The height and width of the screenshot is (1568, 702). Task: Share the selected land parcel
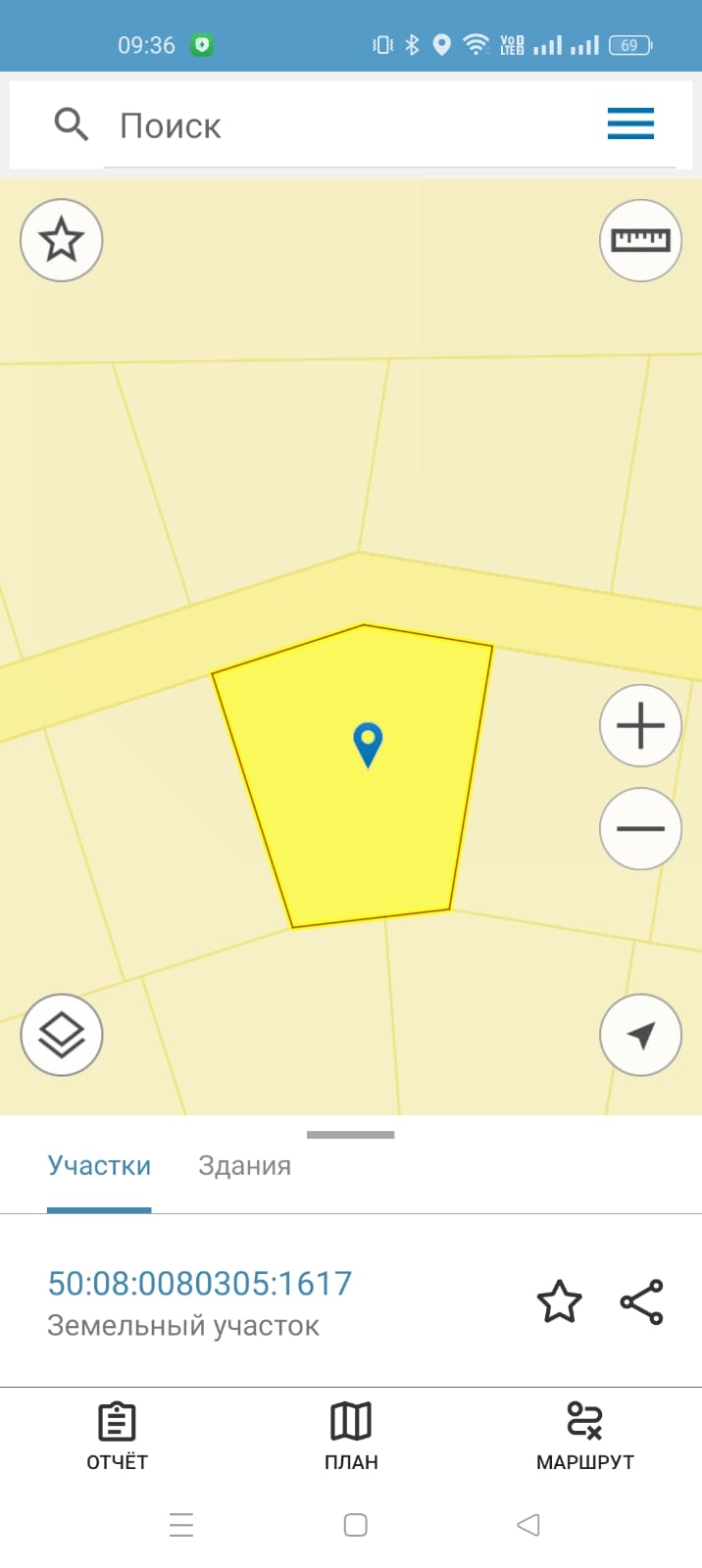pos(642,1301)
